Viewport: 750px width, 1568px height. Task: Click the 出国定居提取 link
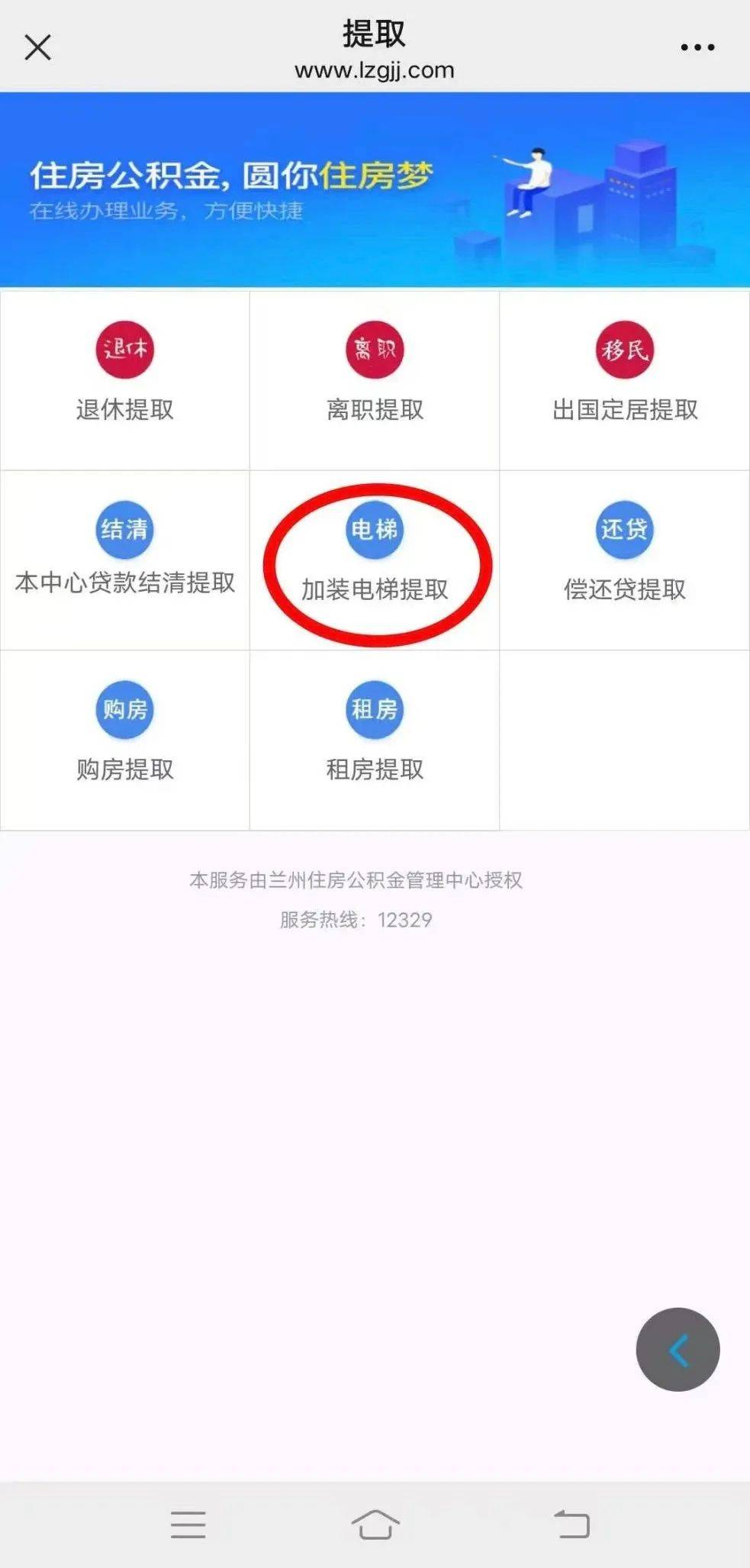point(625,410)
